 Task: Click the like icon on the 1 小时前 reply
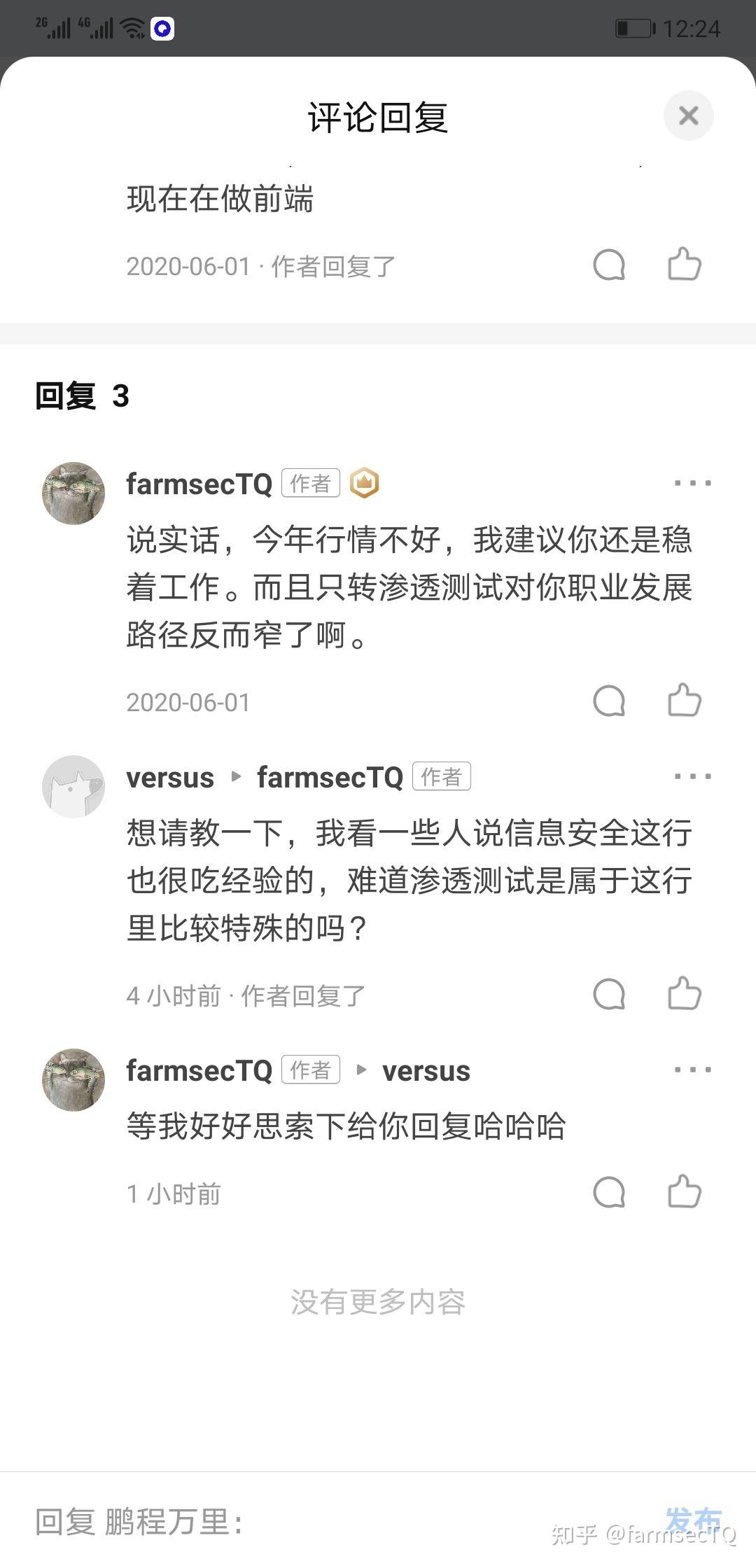tap(684, 1194)
